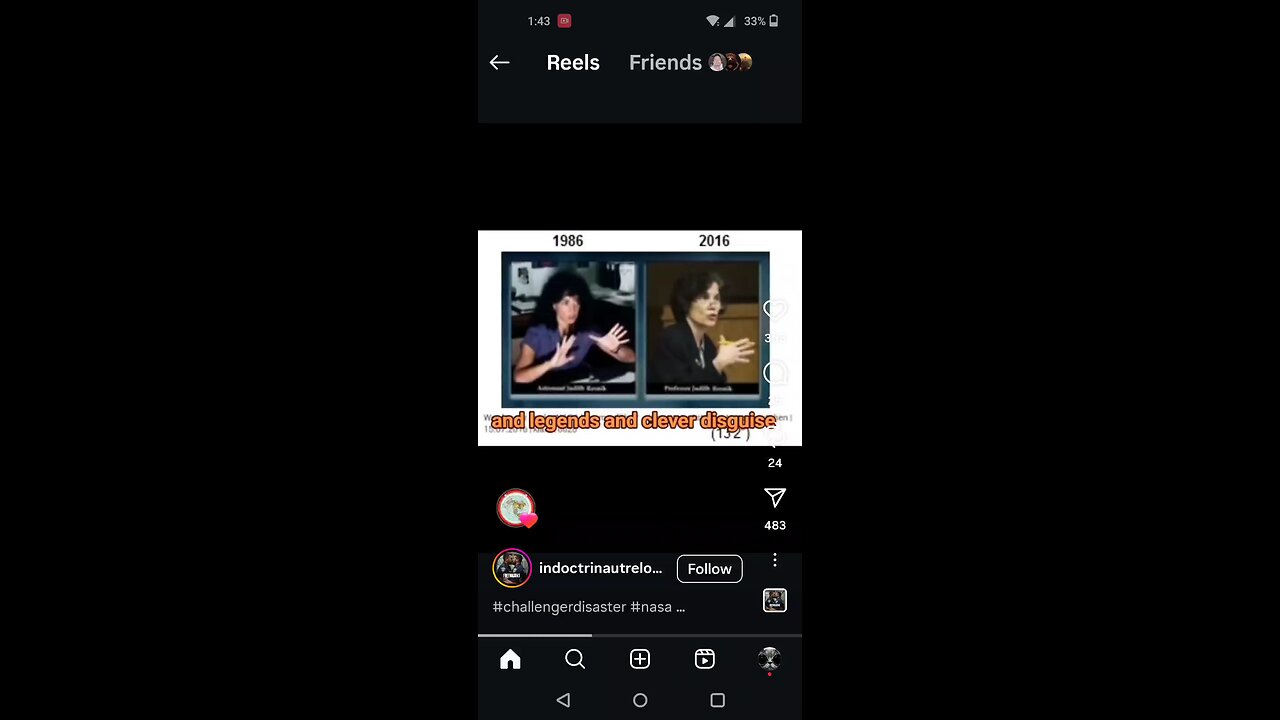Viewport: 1280px width, 720px height.
Task: Open the comments on this reel
Action: click(x=774, y=374)
